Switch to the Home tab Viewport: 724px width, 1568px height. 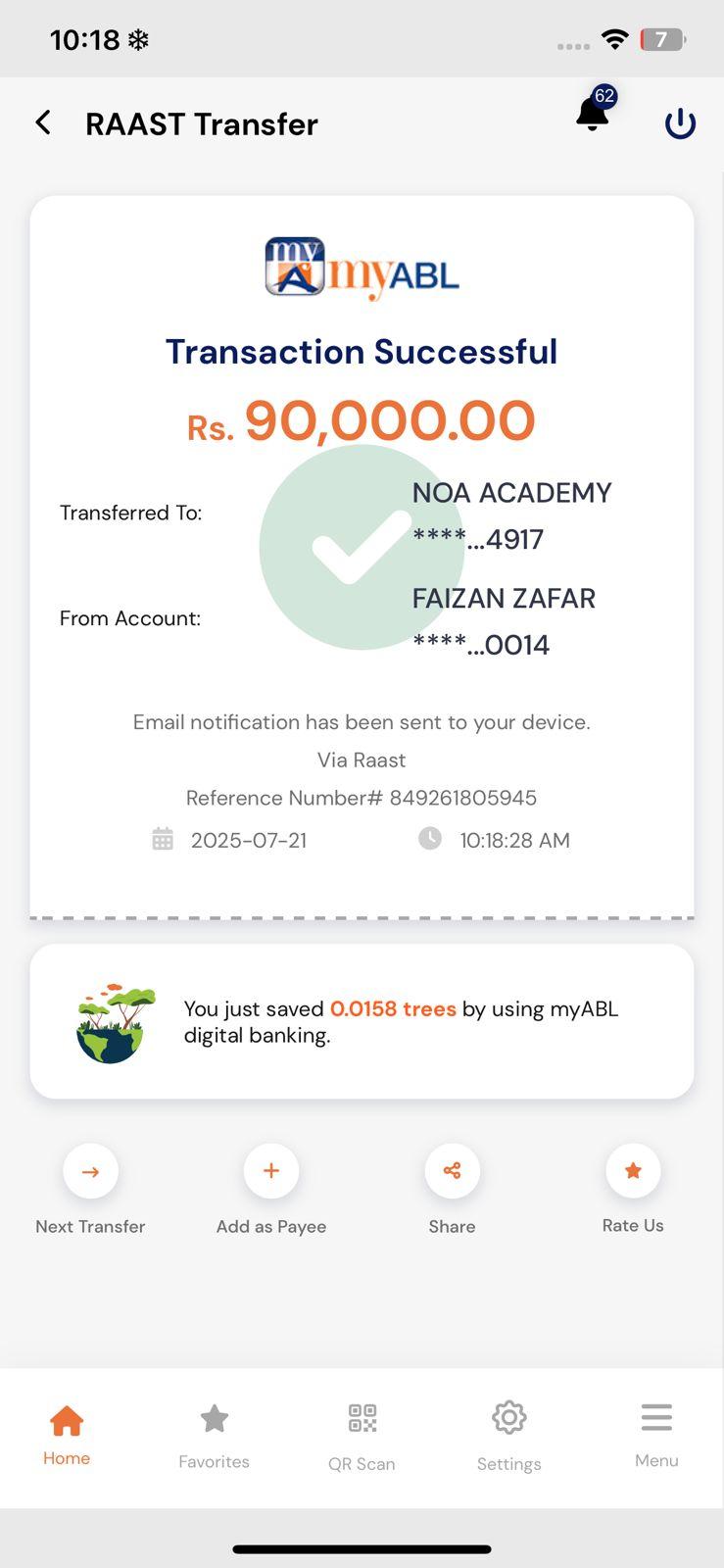(x=67, y=1434)
